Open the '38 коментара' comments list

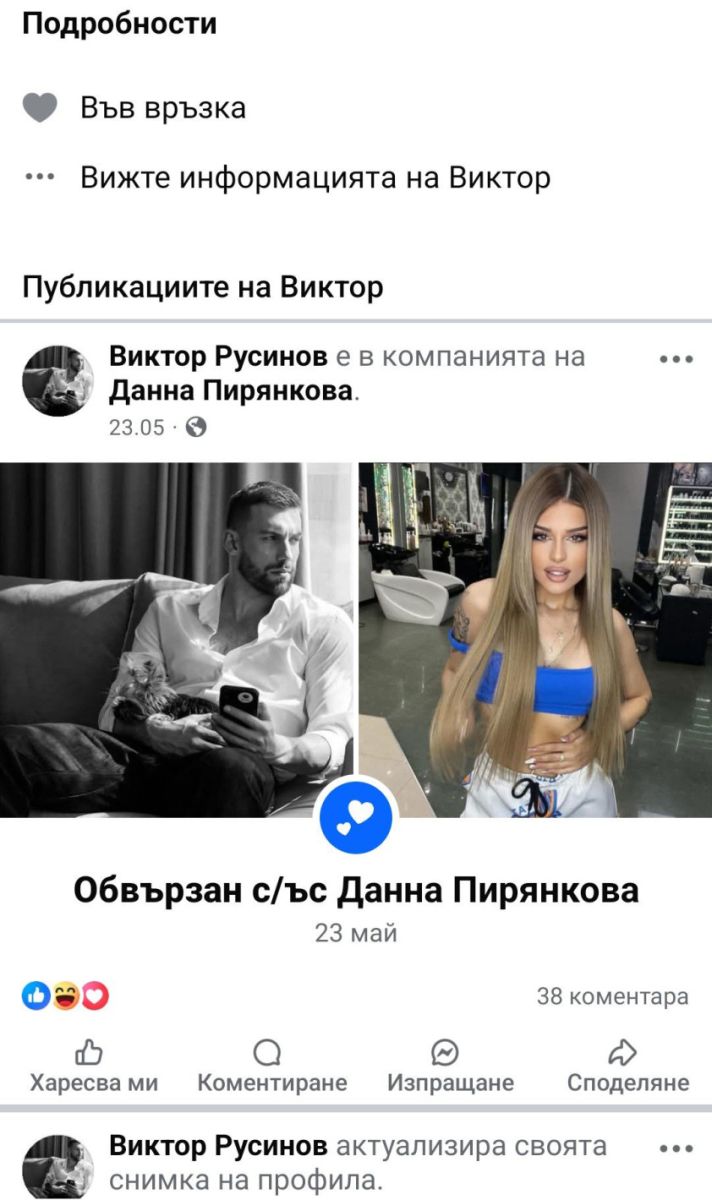pos(612,996)
